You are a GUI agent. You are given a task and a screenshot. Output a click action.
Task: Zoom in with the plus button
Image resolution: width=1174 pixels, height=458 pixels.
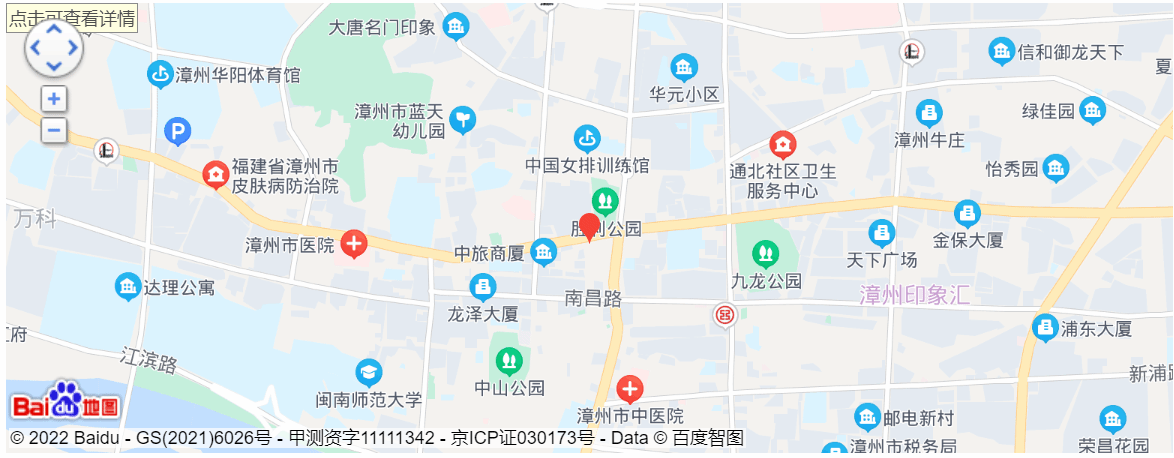54,98
